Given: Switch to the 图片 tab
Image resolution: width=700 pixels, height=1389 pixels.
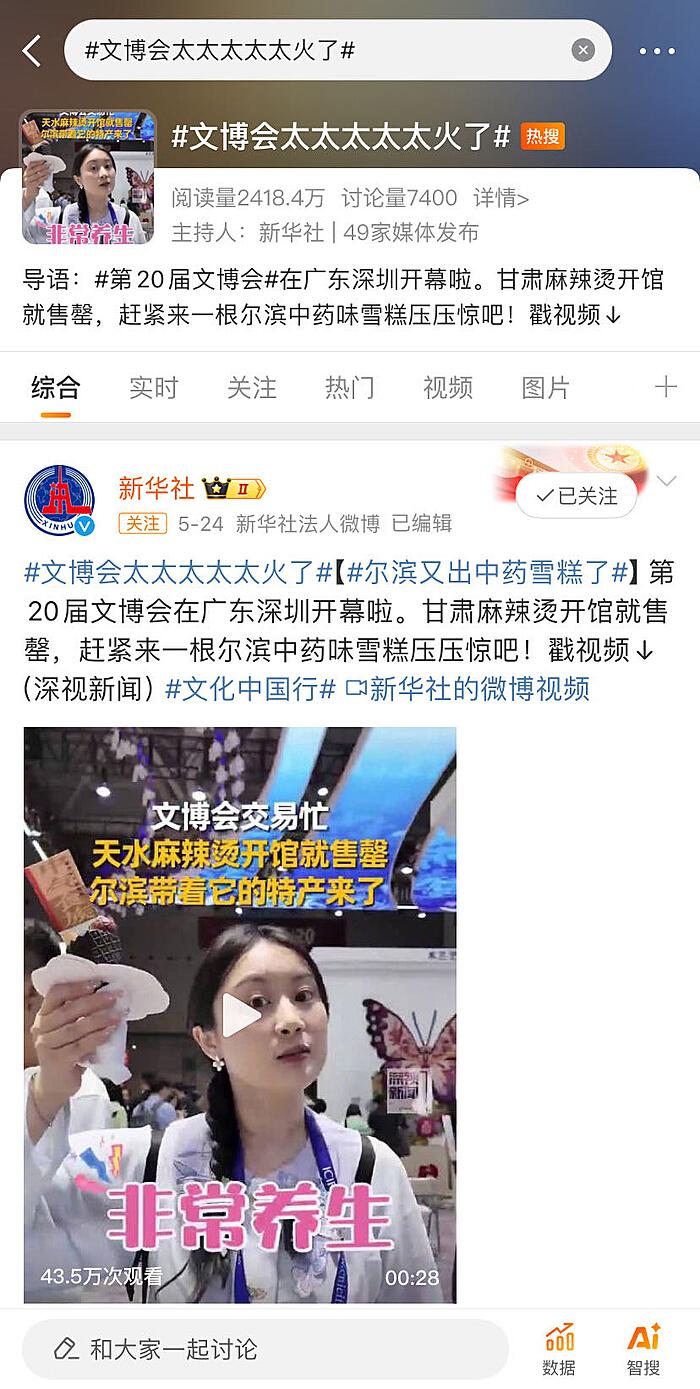Looking at the screenshot, I should pyautogui.click(x=546, y=387).
